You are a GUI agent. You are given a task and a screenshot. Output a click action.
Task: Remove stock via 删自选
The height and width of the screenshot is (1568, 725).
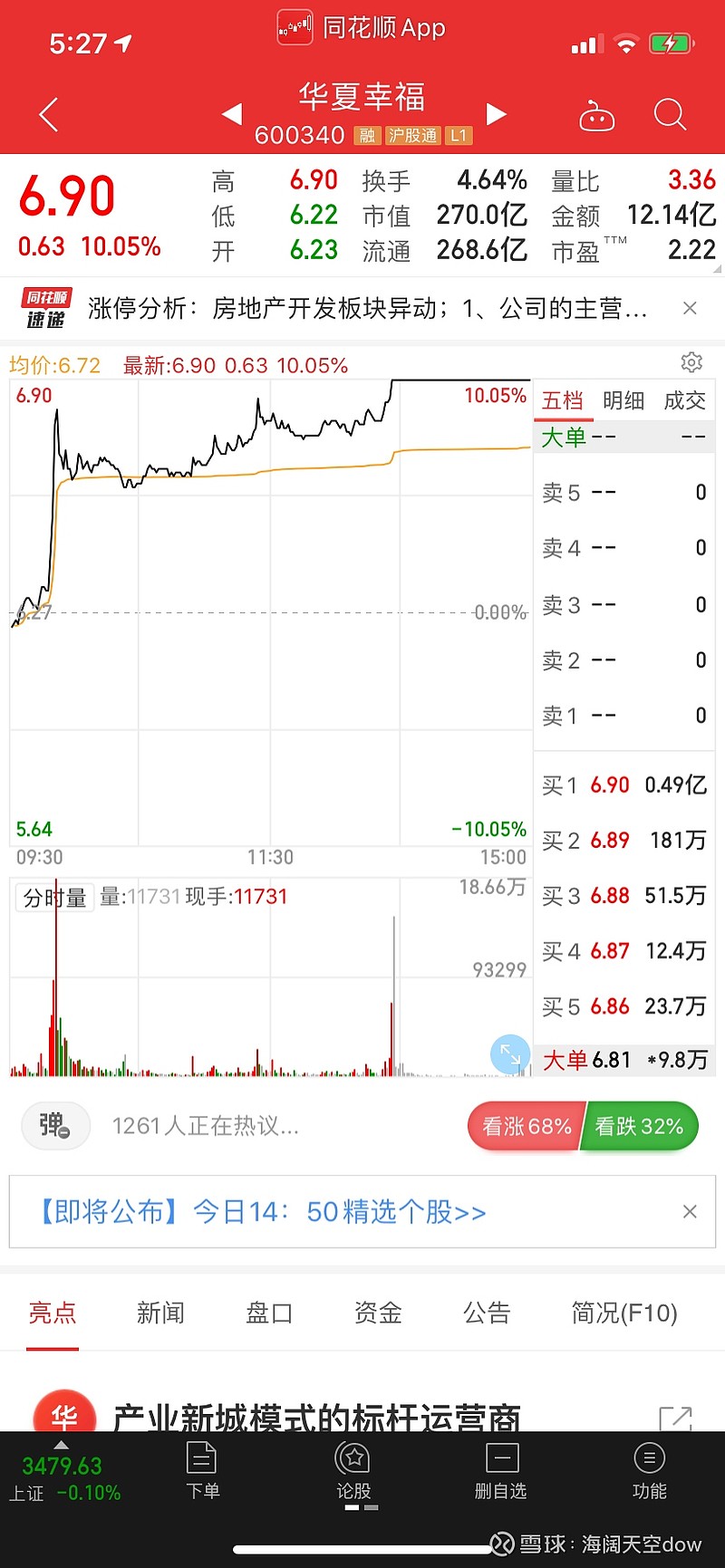pyautogui.click(x=500, y=1472)
